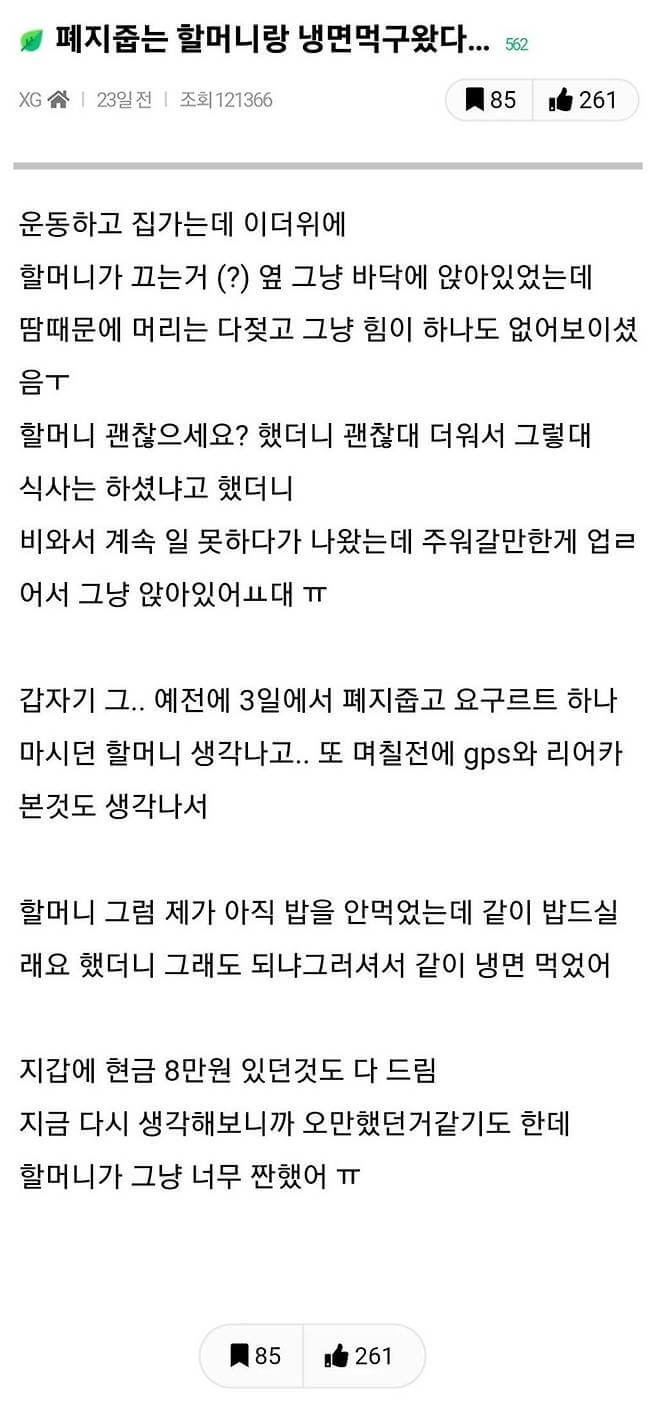Image resolution: width=658 pixels, height=1427 pixels.
Task: Tap the bottom bookmark button showing 85
Action: pos(255,1356)
